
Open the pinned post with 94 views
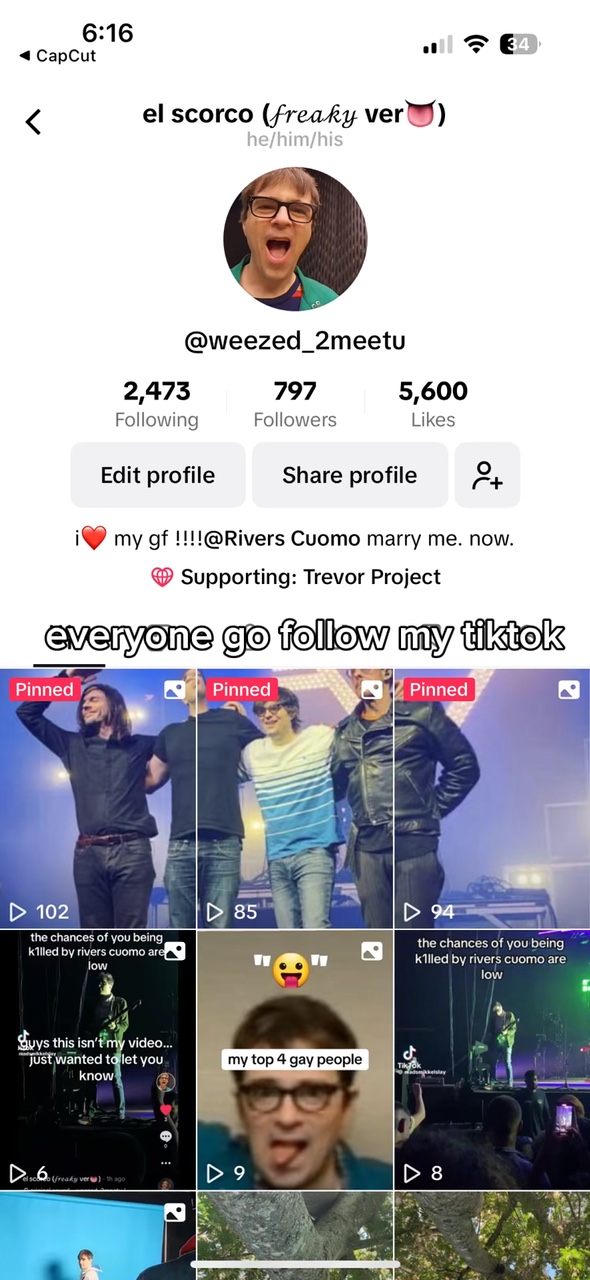[492, 798]
